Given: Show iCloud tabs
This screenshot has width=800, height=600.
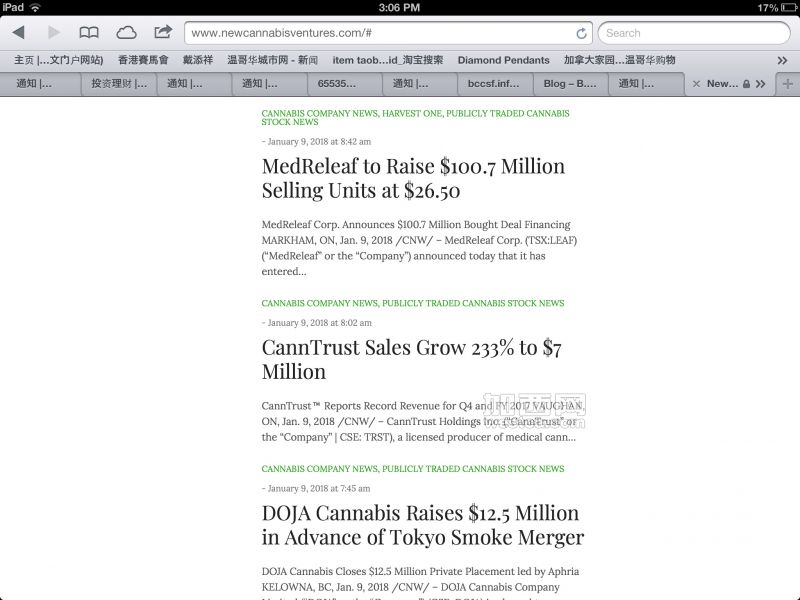Looking at the screenshot, I should click(126, 33).
